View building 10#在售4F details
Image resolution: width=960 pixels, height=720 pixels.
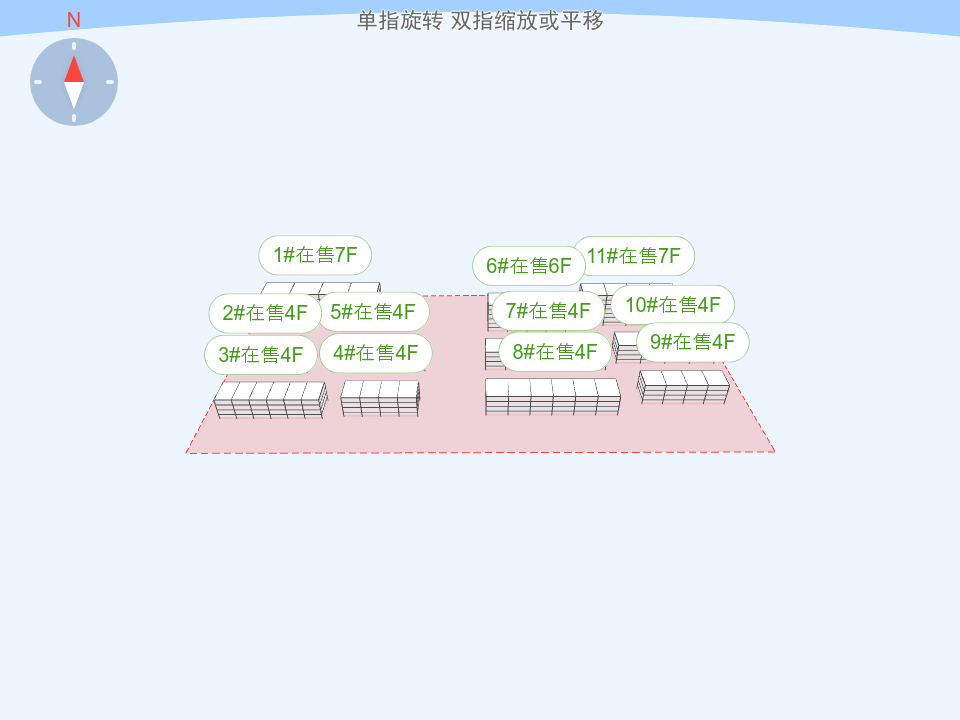[x=673, y=305]
